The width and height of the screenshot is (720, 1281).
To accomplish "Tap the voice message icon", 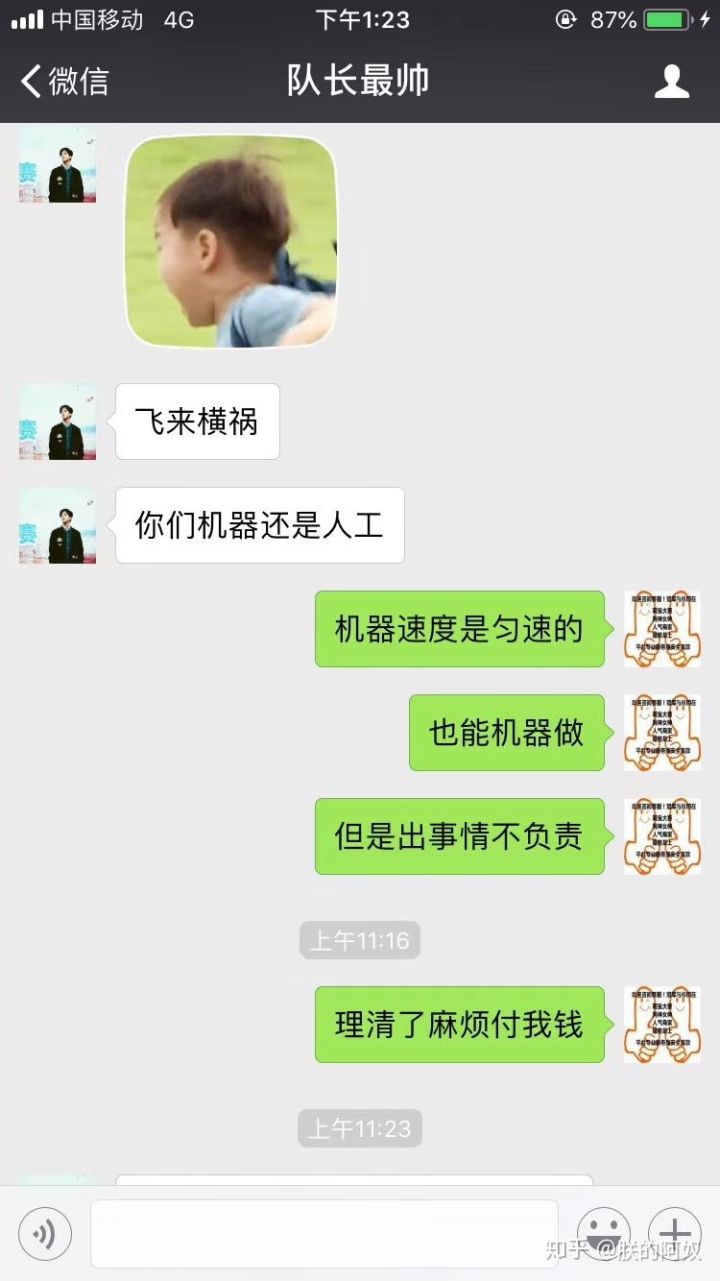I will 45,1234.
